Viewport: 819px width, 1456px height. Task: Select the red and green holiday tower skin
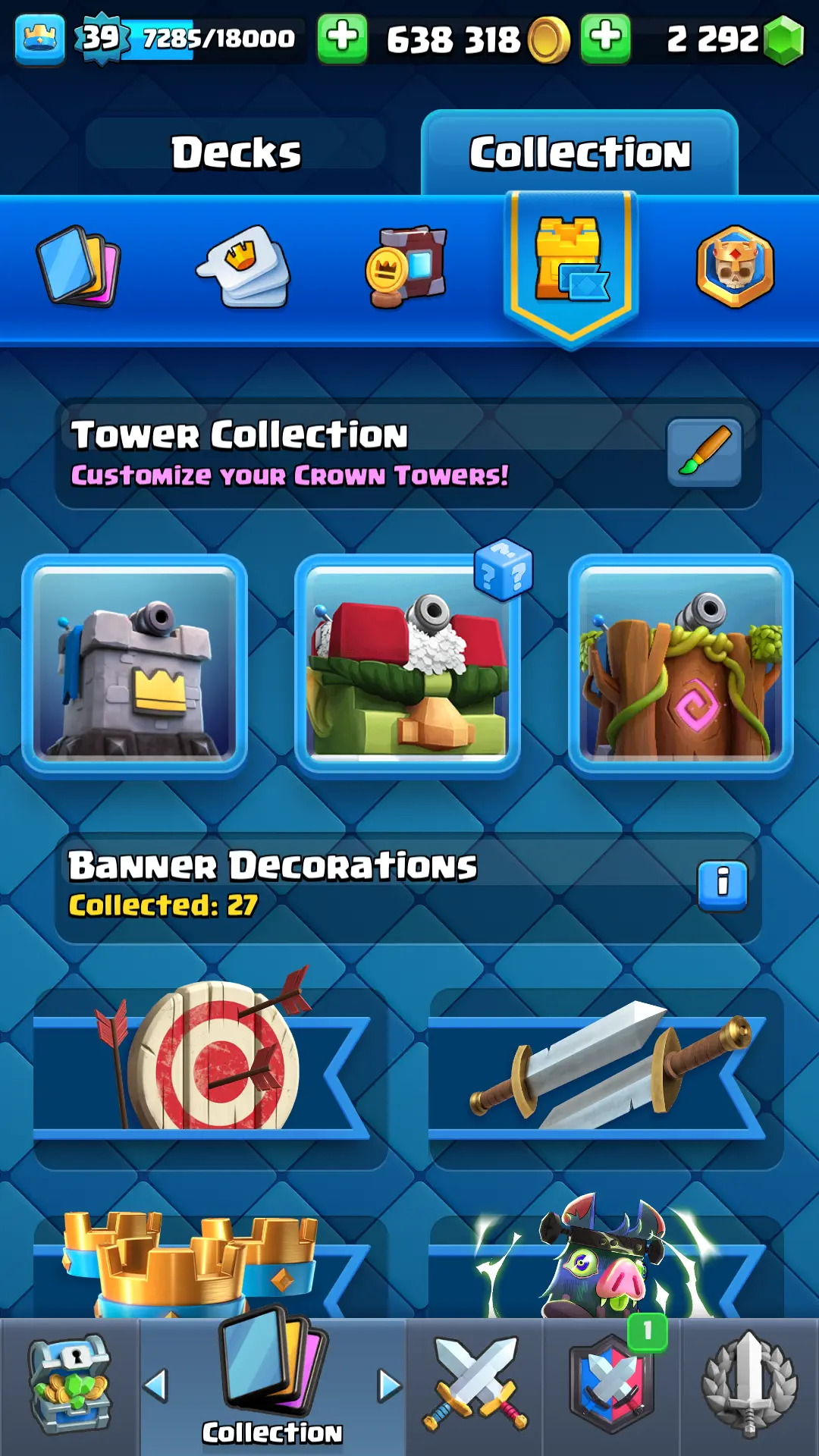(x=408, y=664)
